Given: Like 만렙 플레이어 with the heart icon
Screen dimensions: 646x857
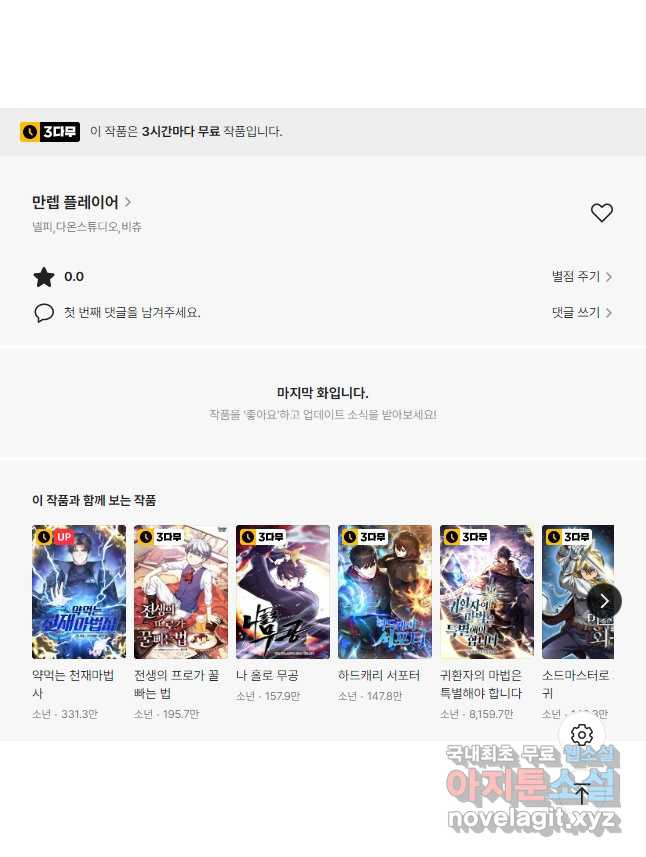Looking at the screenshot, I should tap(601, 213).
